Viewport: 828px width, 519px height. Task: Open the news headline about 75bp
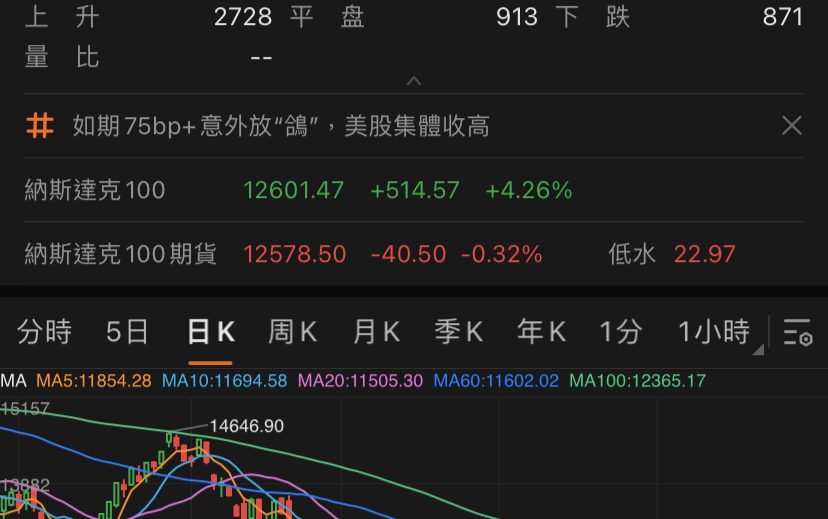tap(280, 126)
